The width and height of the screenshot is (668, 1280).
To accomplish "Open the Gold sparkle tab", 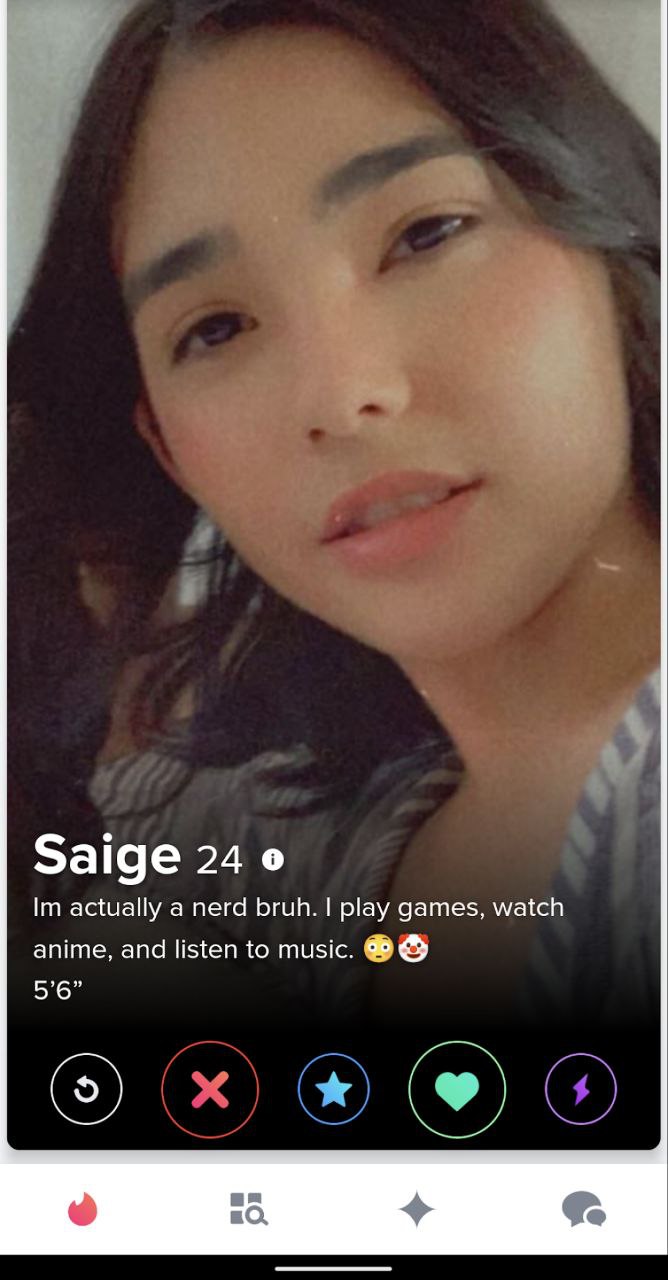I will (x=416, y=1210).
